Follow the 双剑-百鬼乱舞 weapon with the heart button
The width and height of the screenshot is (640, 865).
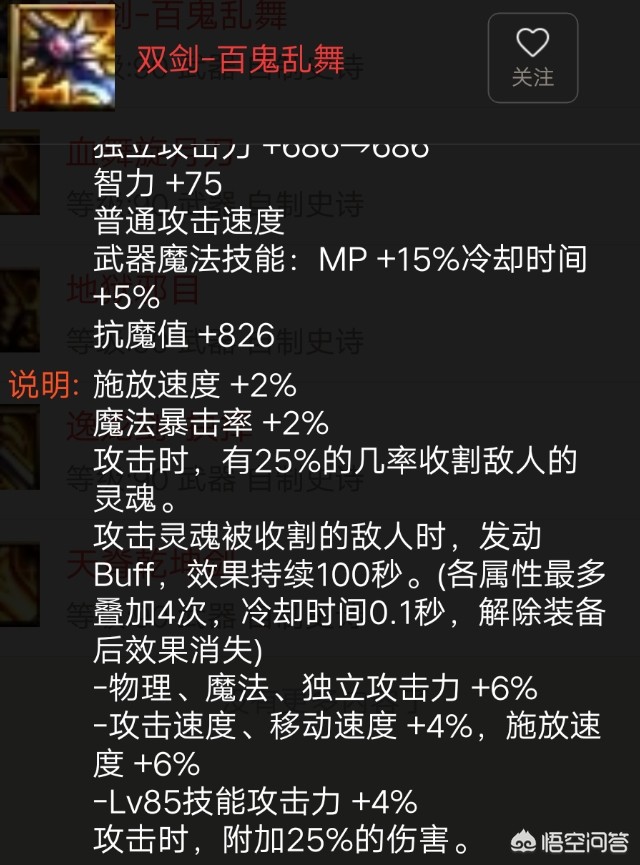point(532,57)
